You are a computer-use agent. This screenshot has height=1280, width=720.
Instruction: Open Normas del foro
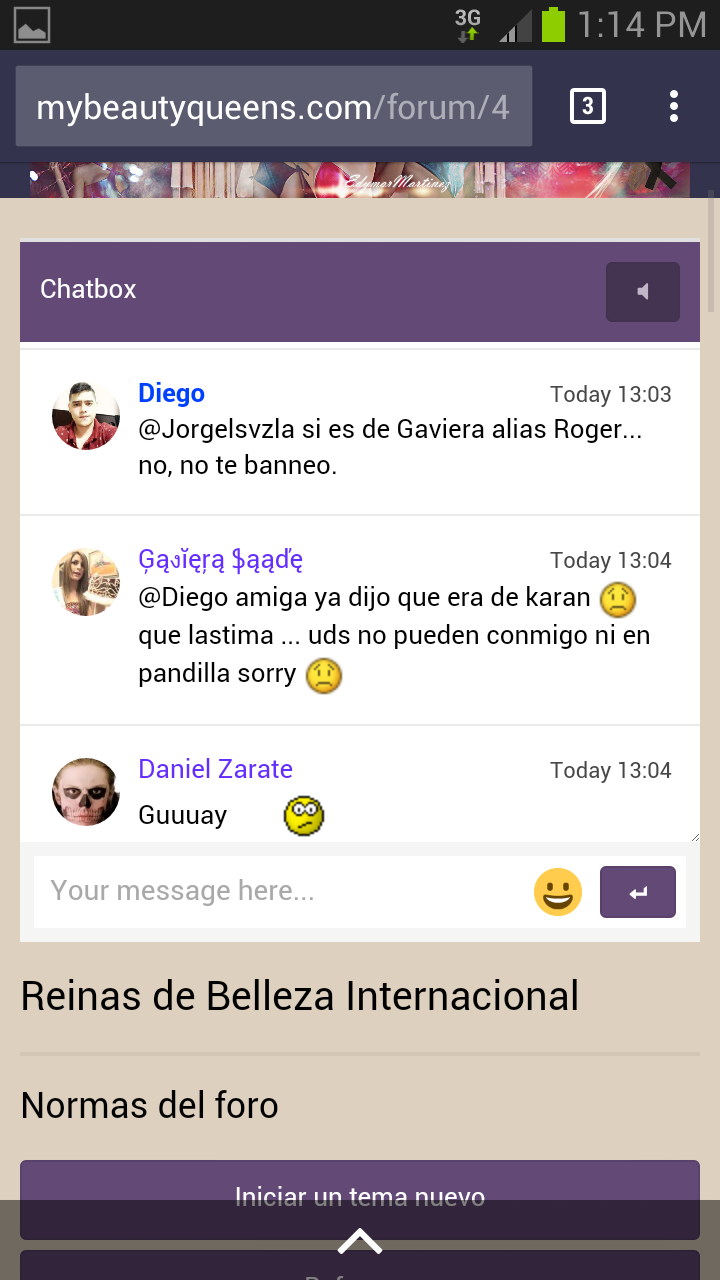point(149,1105)
